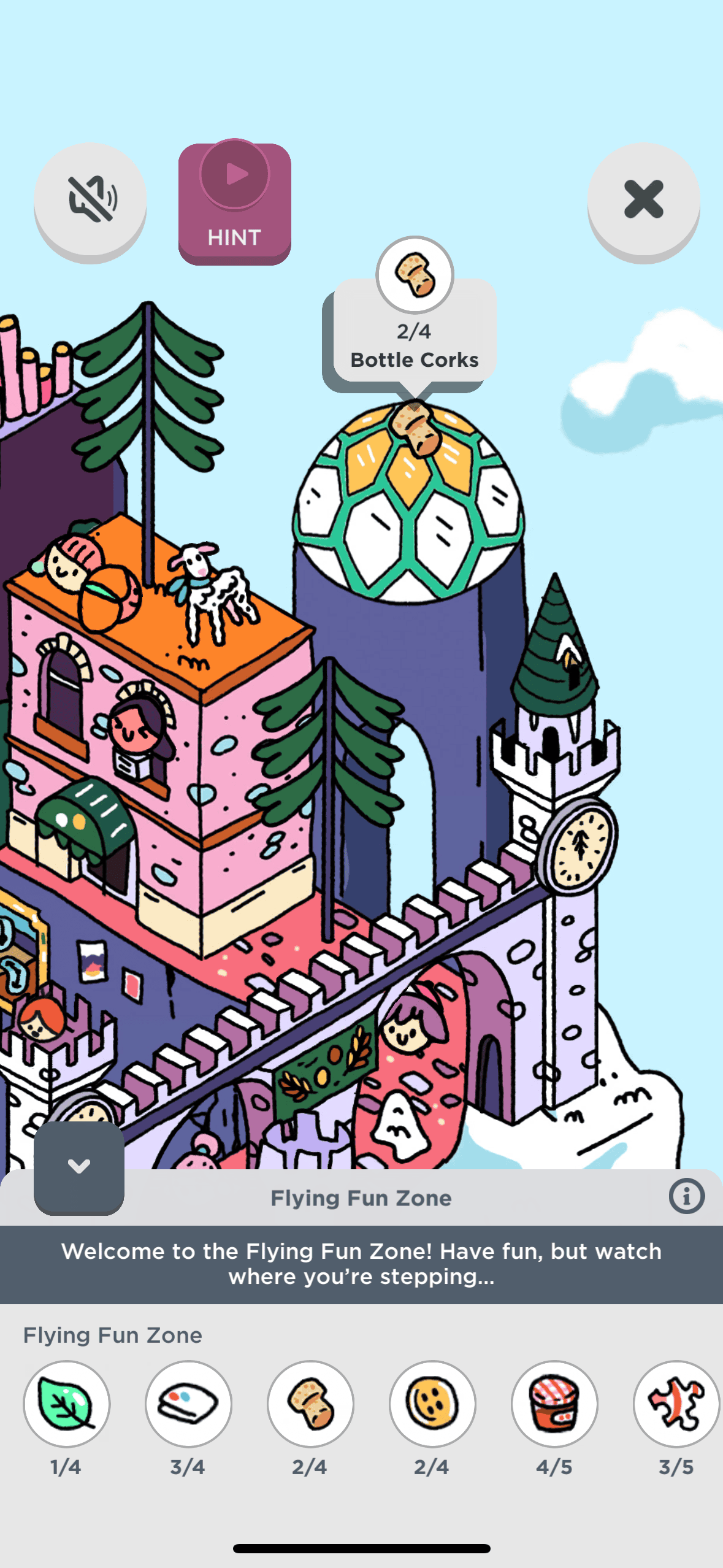Select the yellow button item 2/4
The width and height of the screenshot is (723, 1568).
tap(432, 1404)
